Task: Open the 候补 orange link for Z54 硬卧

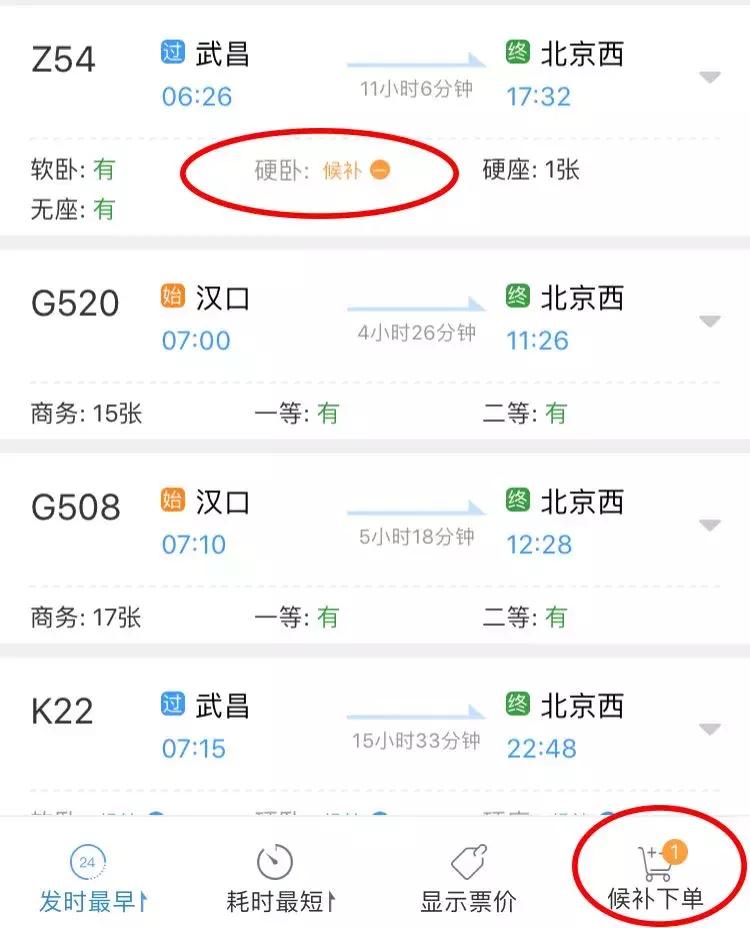Action: (344, 171)
